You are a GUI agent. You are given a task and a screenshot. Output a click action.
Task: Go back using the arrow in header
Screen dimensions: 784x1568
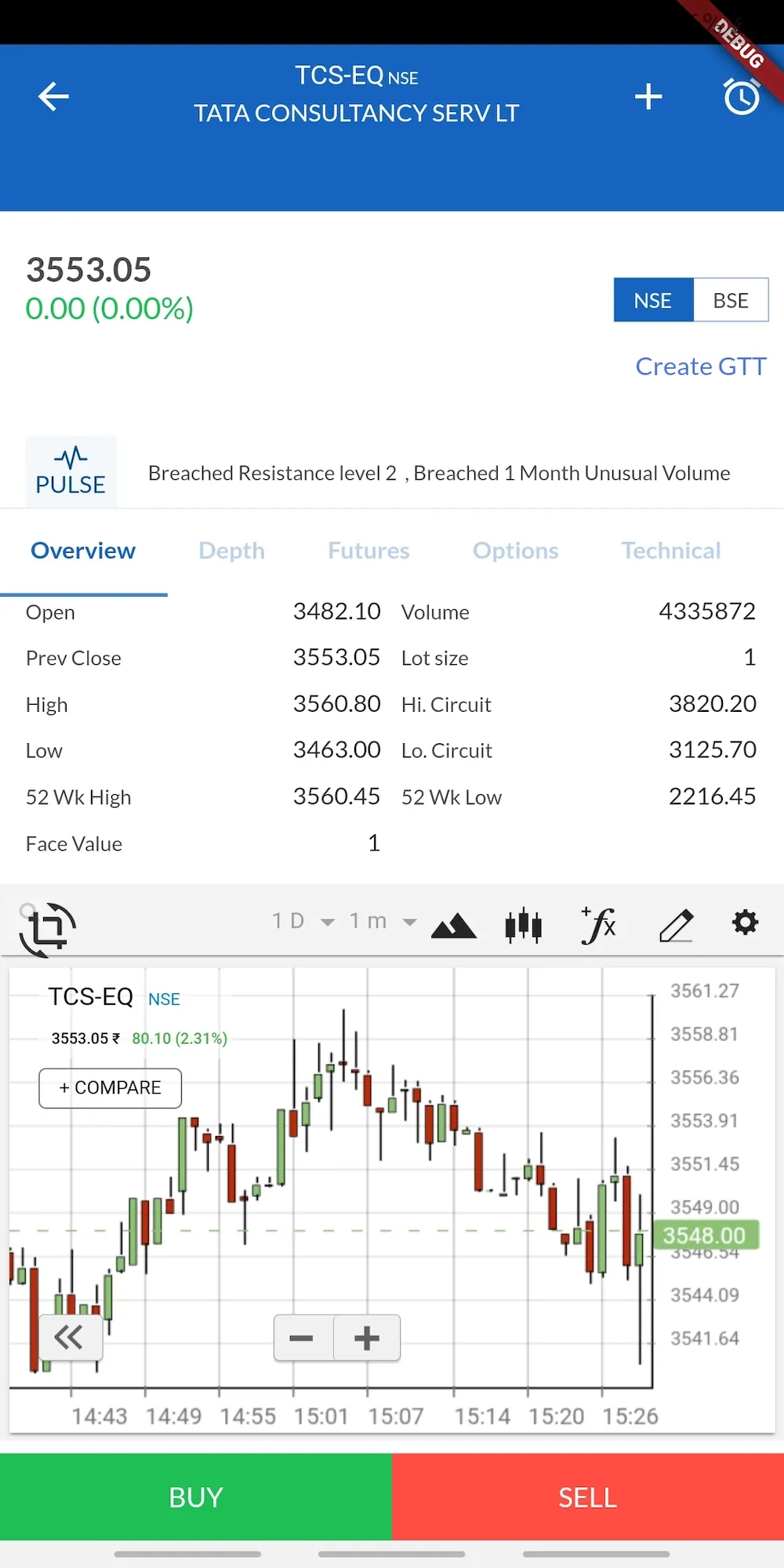(53, 96)
